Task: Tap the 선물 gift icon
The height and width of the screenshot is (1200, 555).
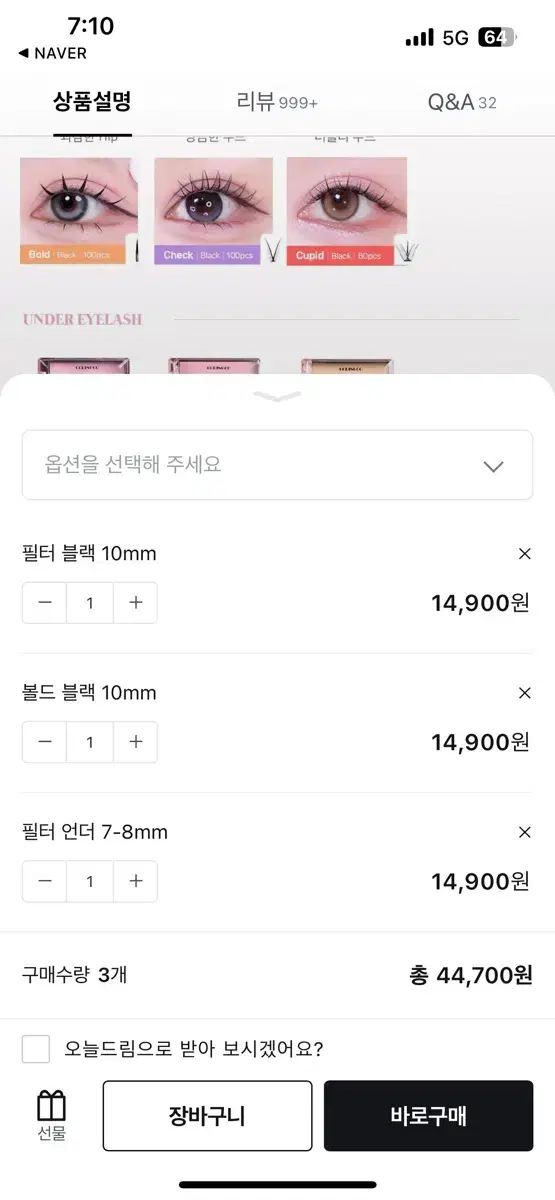Action: click(x=51, y=1116)
